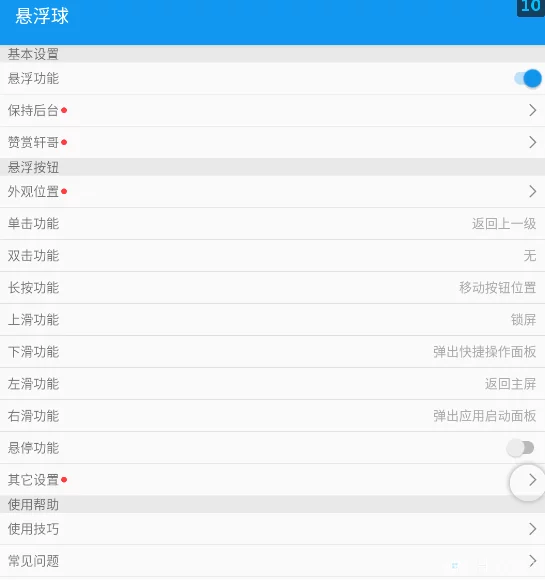This screenshot has width=545, height=580.
Task: Open the 右滑功能 setting
Action: click(x=272, y=416)
